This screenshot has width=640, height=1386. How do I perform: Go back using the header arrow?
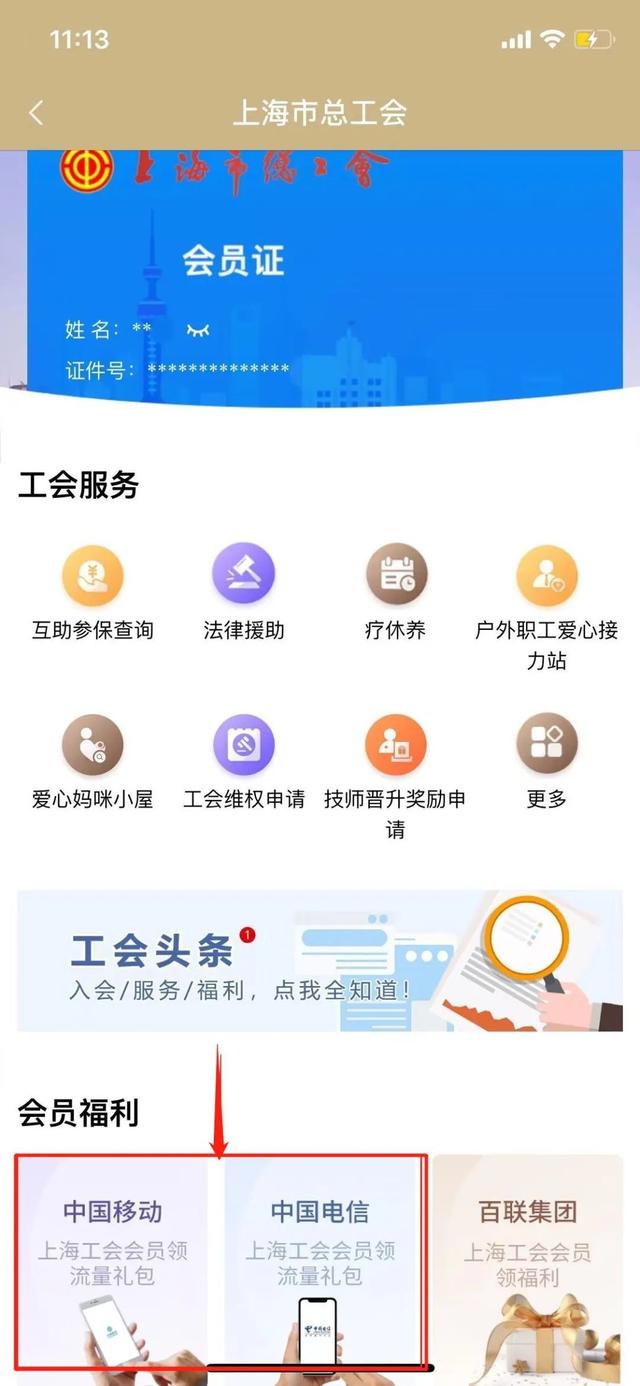(37, 112)
